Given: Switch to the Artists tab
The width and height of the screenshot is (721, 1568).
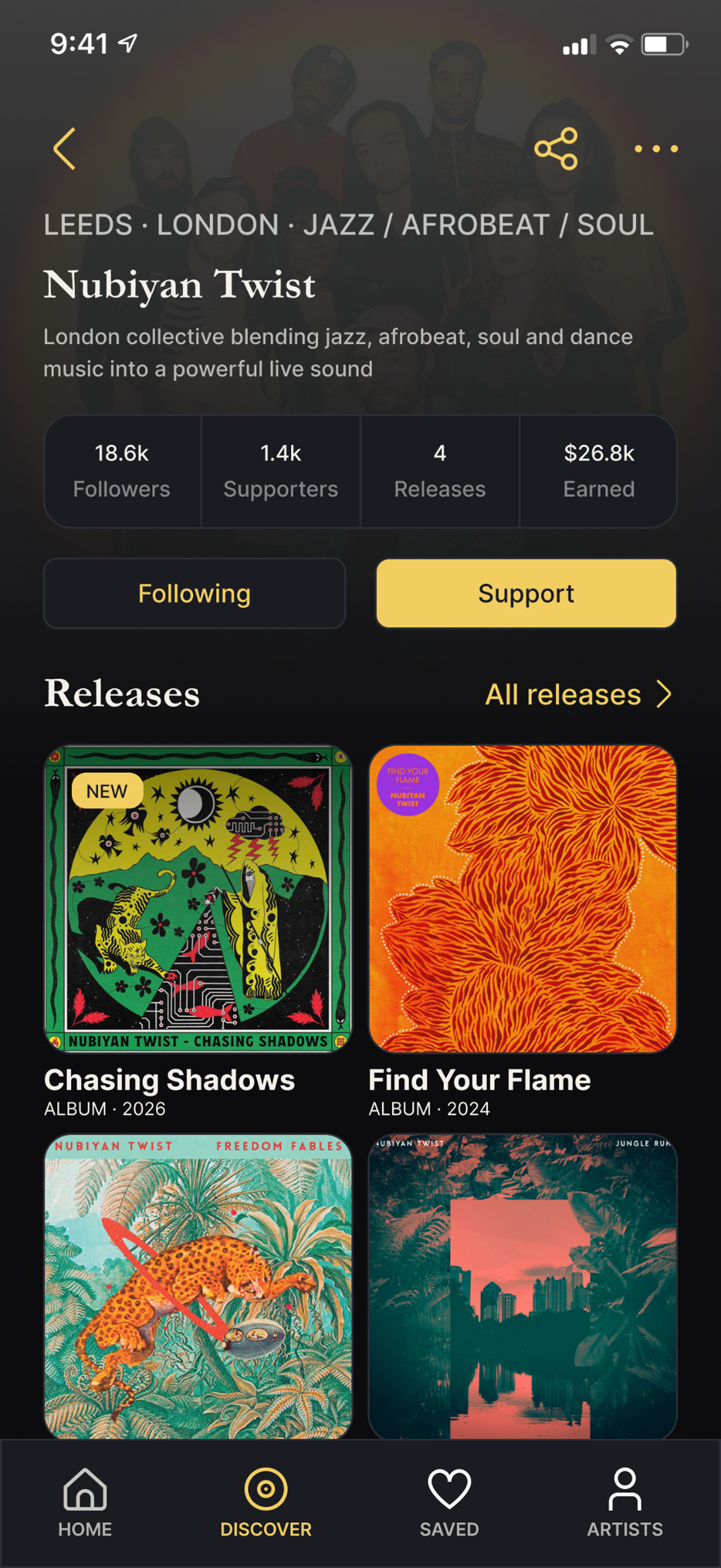Looking at the screenshot, I should [x=624, y=1501].
